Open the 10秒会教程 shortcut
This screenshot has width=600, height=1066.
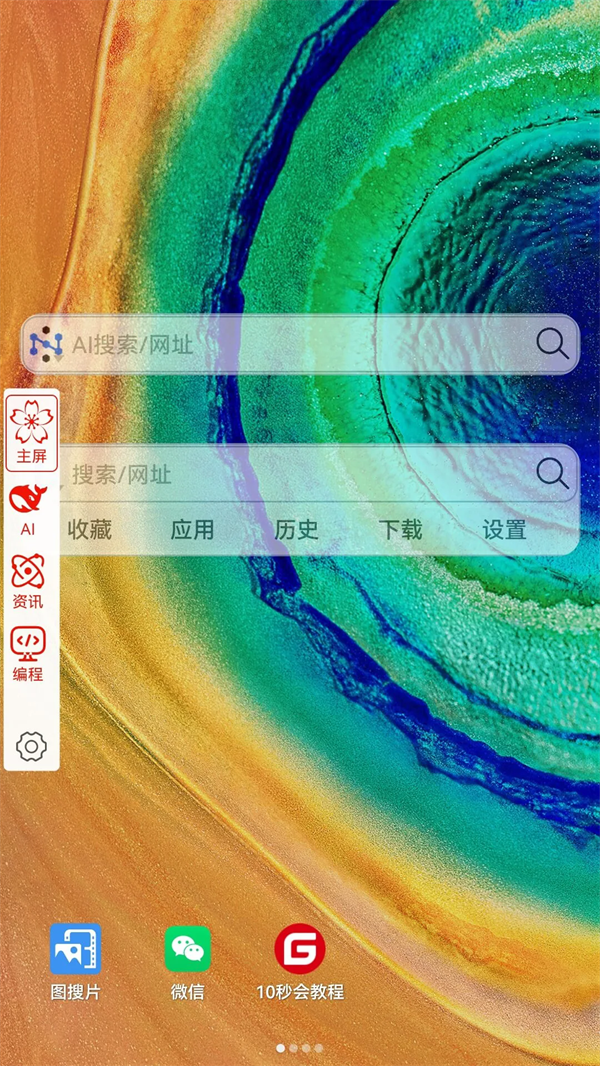coord(300,960)
